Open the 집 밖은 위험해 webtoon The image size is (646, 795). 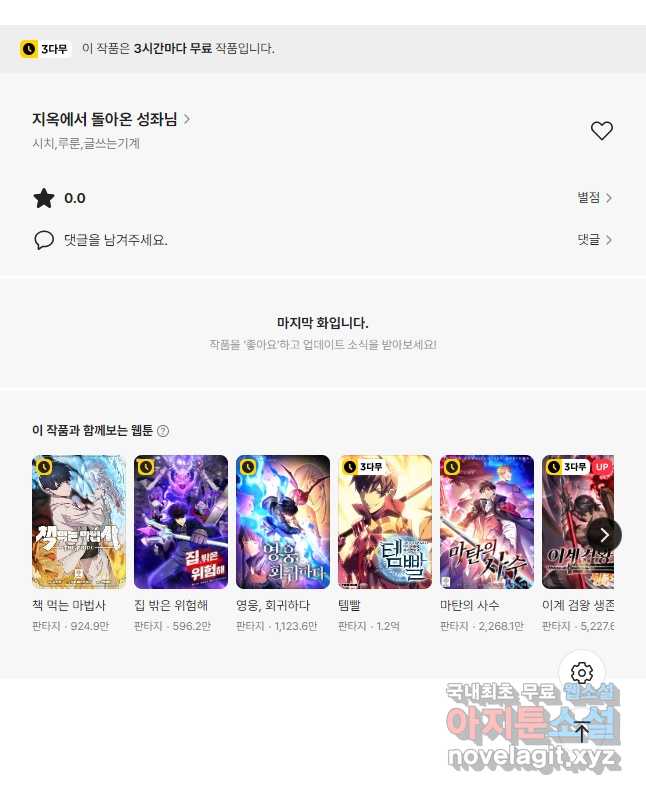click(181, 523)
